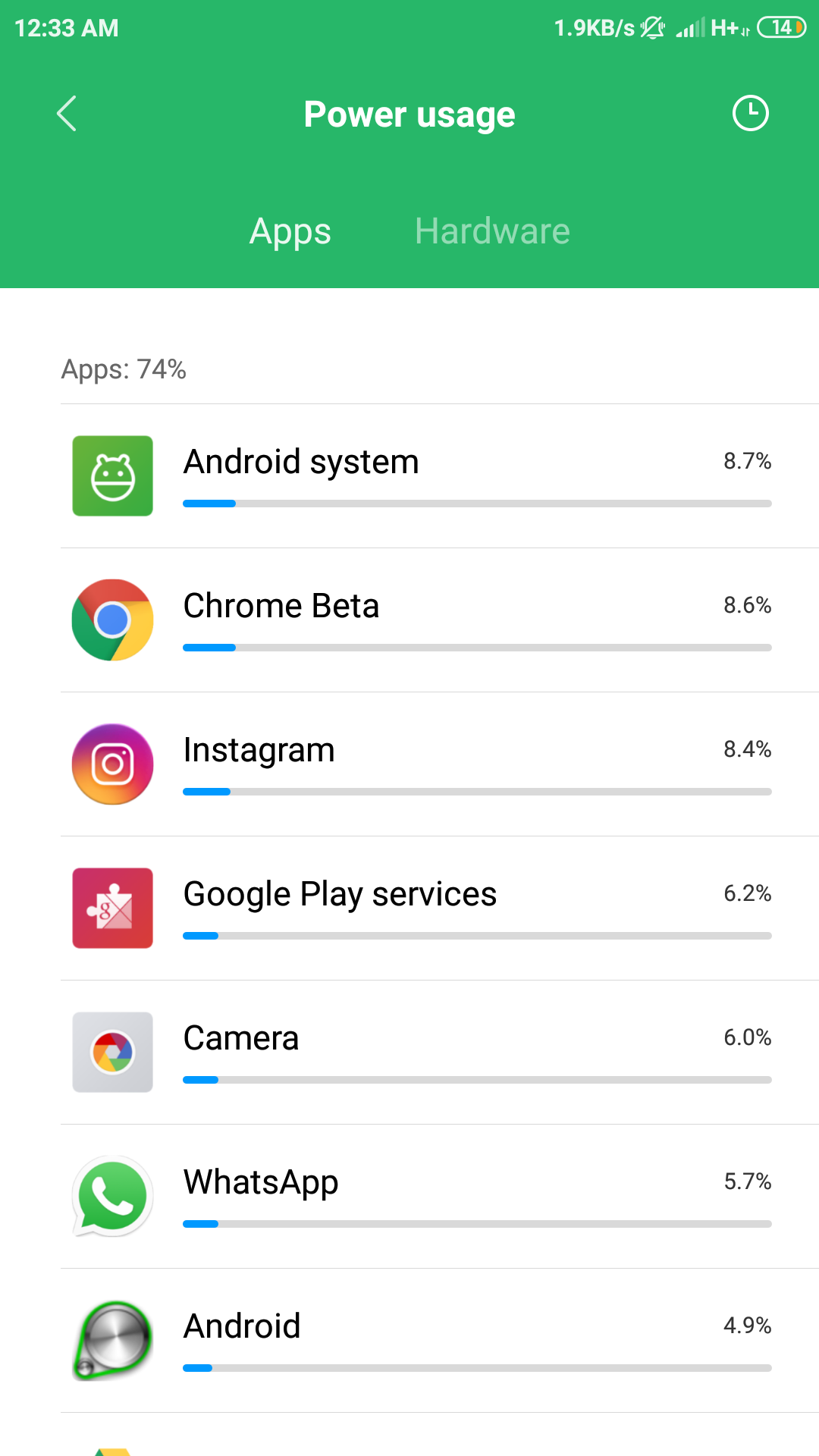Tap the Google Play services row
819x1456 pixels.
[x=440, y=908]
